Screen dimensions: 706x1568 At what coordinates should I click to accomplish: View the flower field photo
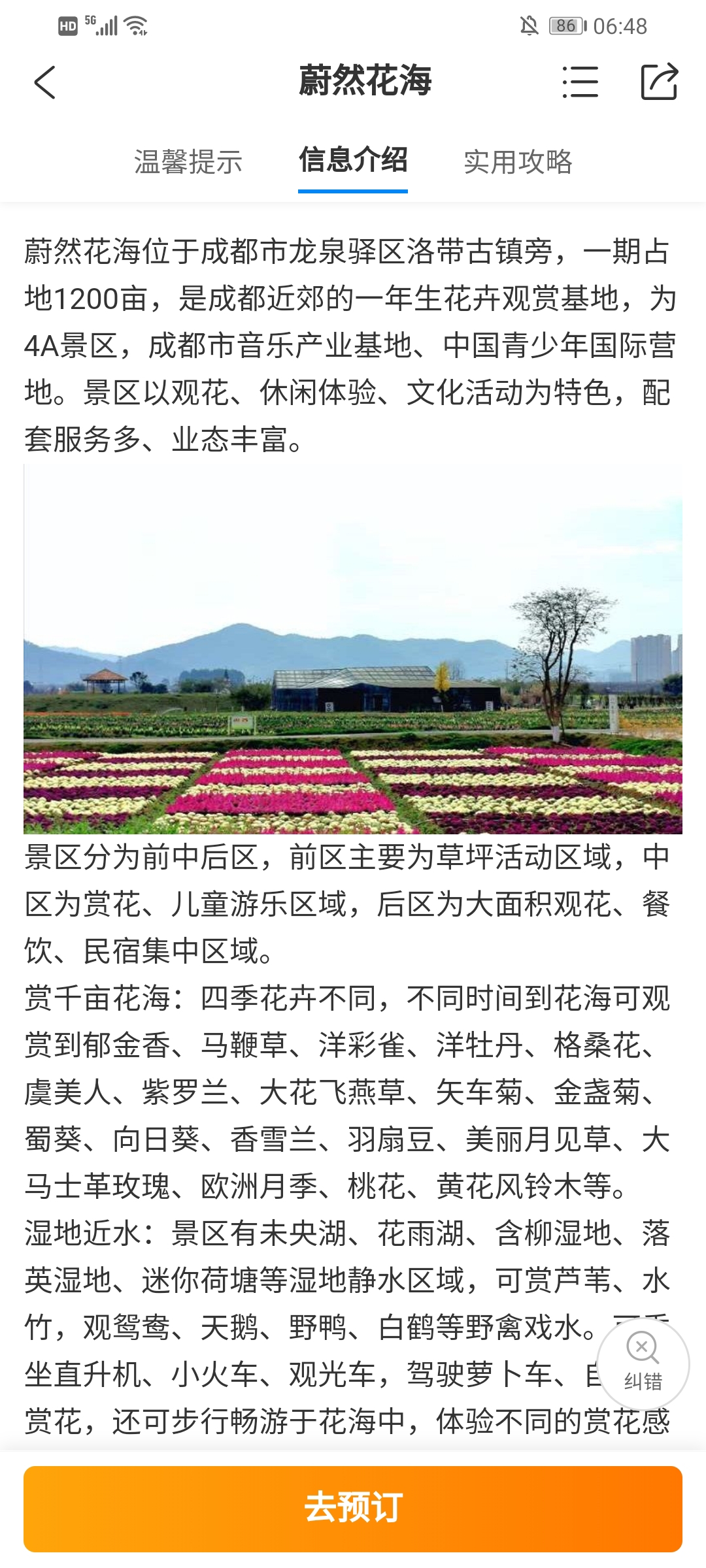[353, 649]
